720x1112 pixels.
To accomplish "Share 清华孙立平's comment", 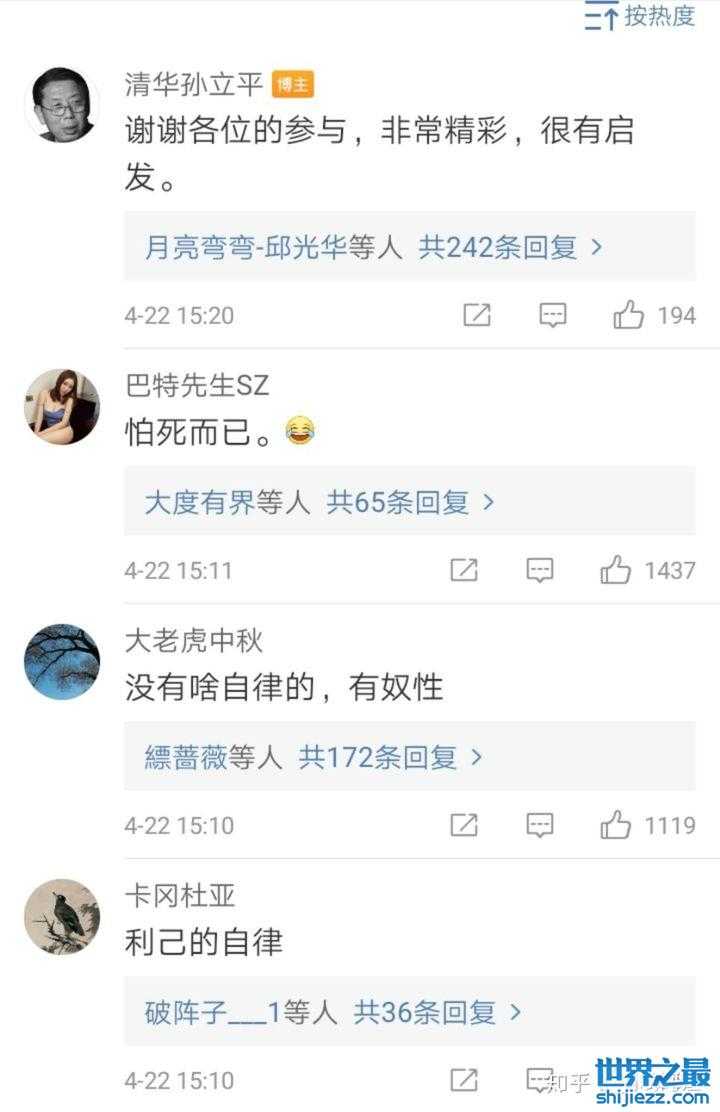I will tap(477, 316).
